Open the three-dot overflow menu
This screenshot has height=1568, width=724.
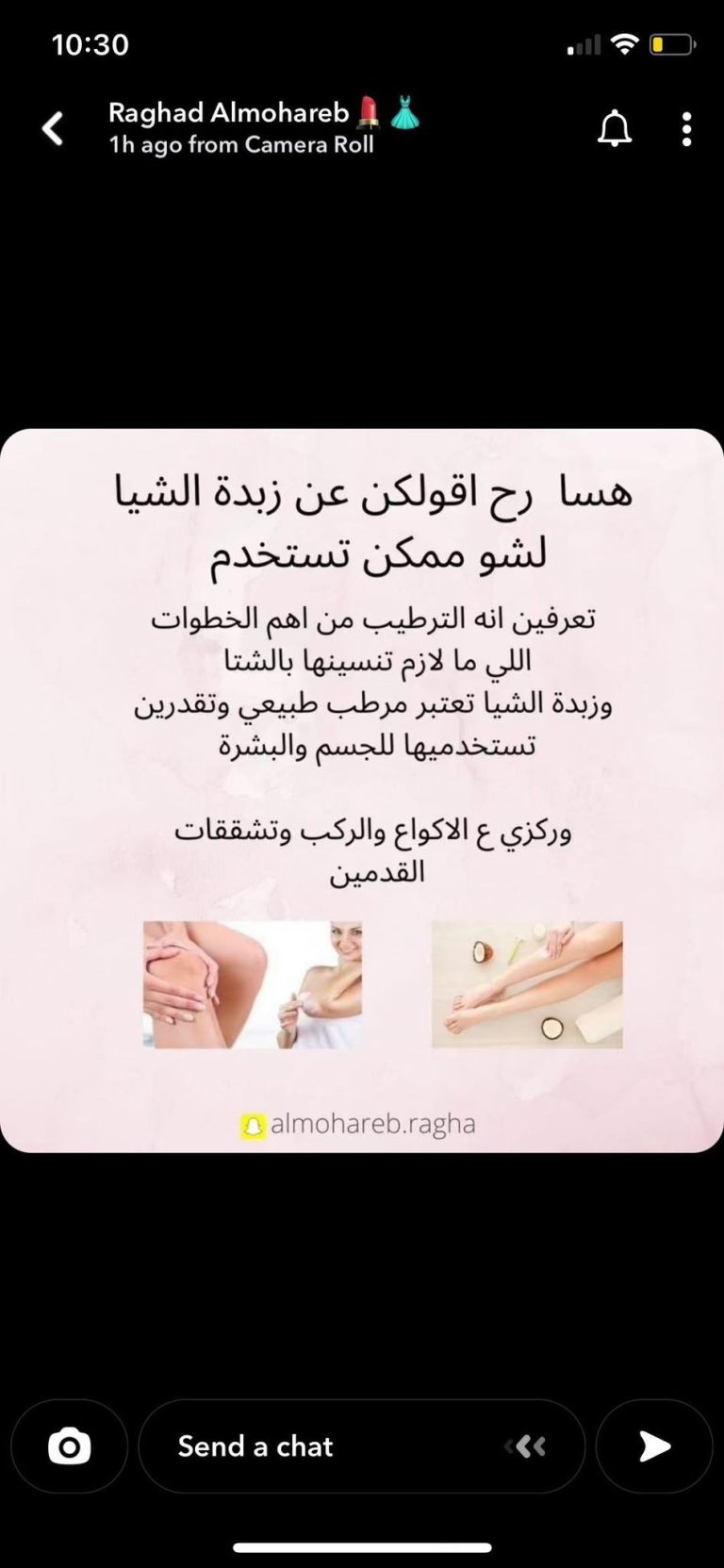pyautogui.click(x=686, y=128)
